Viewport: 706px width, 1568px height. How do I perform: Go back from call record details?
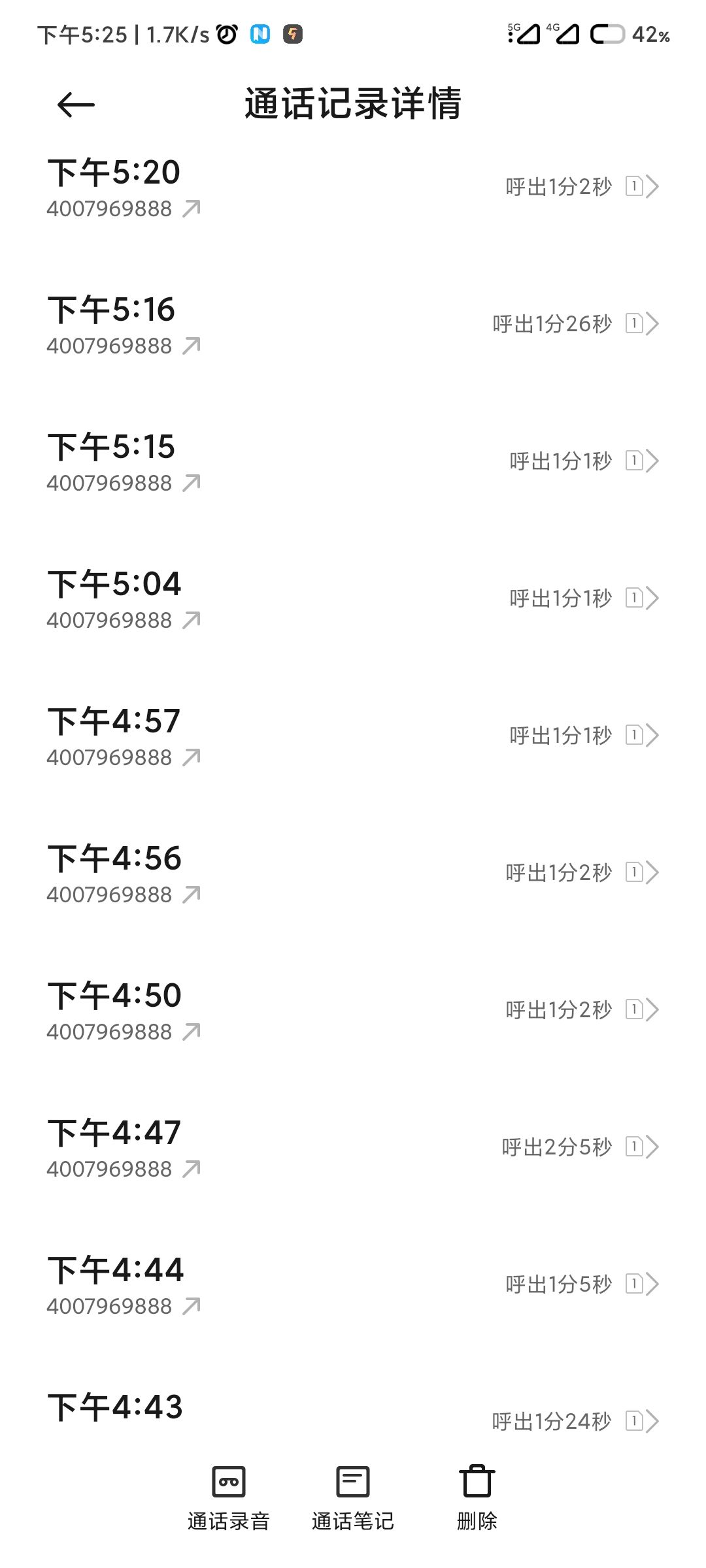click(x=76, y=105)
